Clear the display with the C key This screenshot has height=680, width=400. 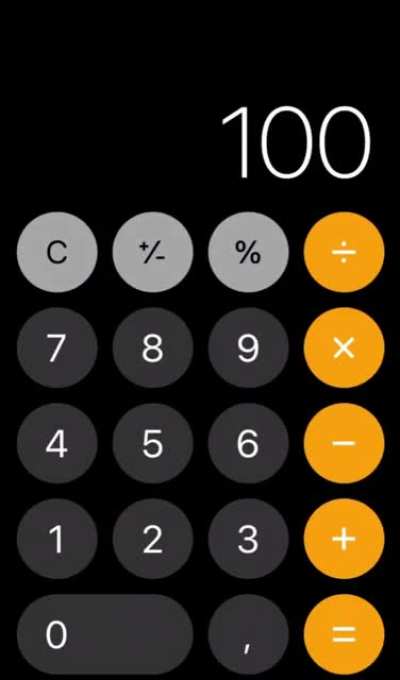click(57, 252)
